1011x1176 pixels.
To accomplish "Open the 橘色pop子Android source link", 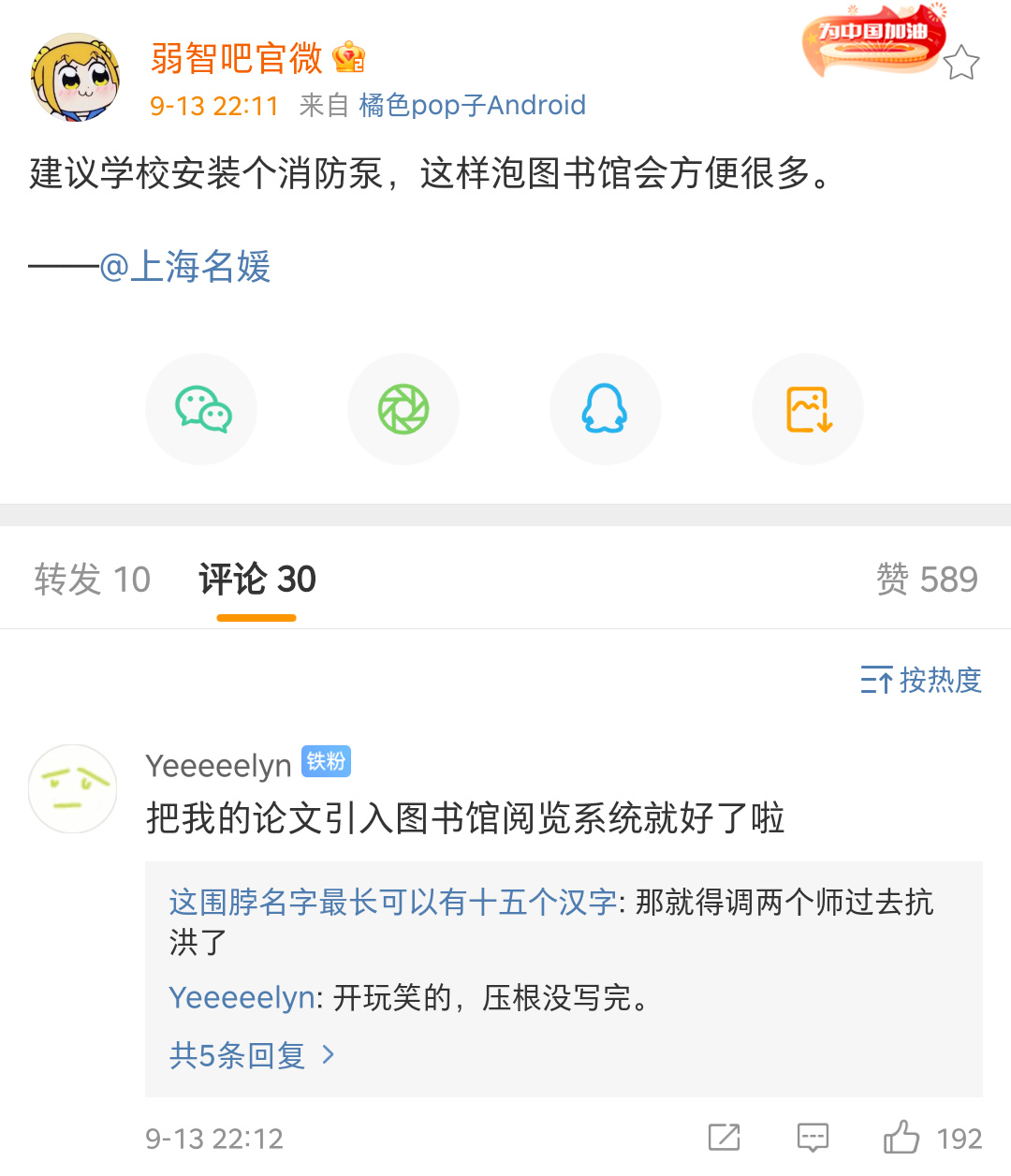I will [x=472, y=105].
